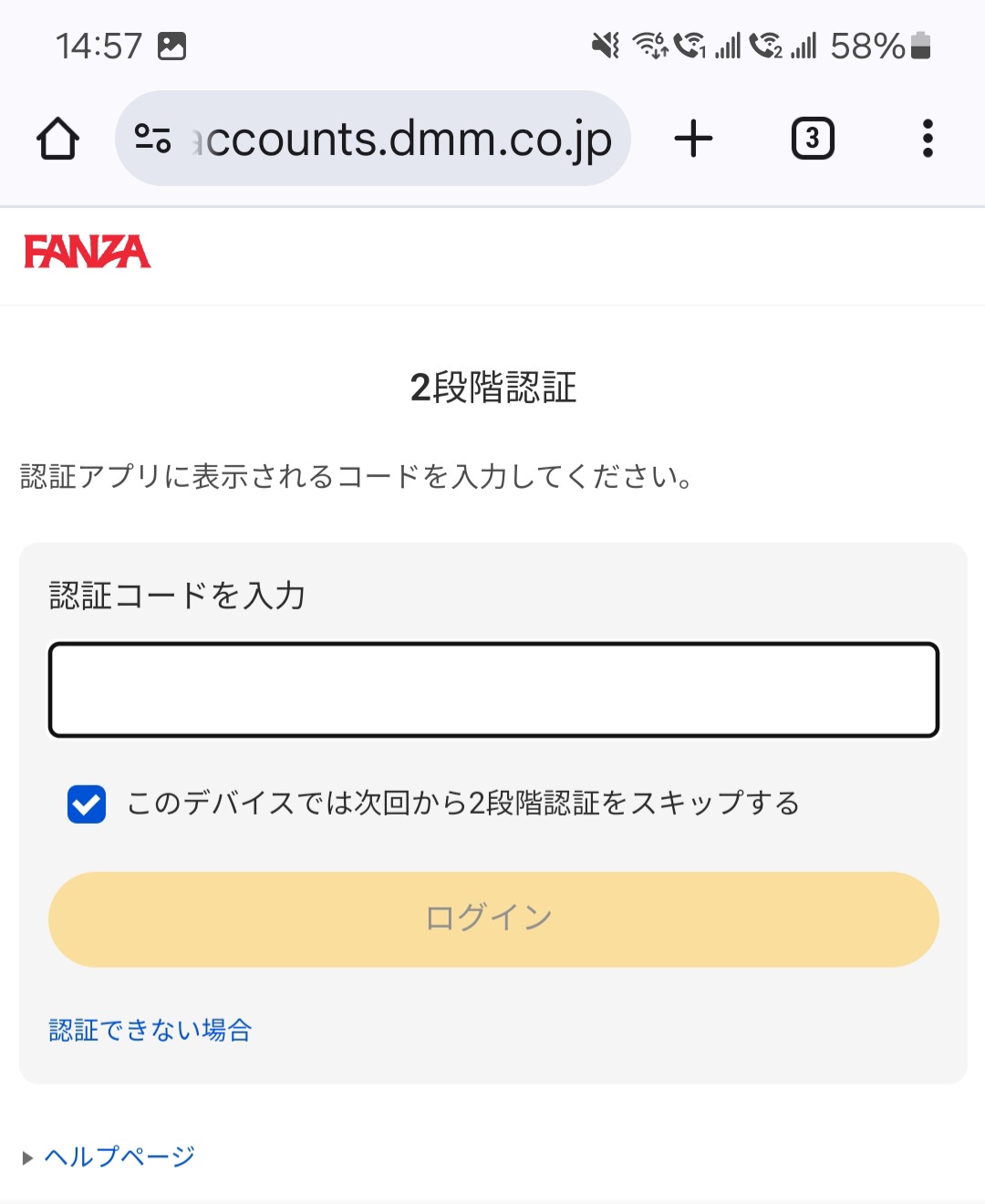The height and width of the screenshot is (1204, 985).
Task: Open a new browser tab
Action: click(x=693, y=139)
